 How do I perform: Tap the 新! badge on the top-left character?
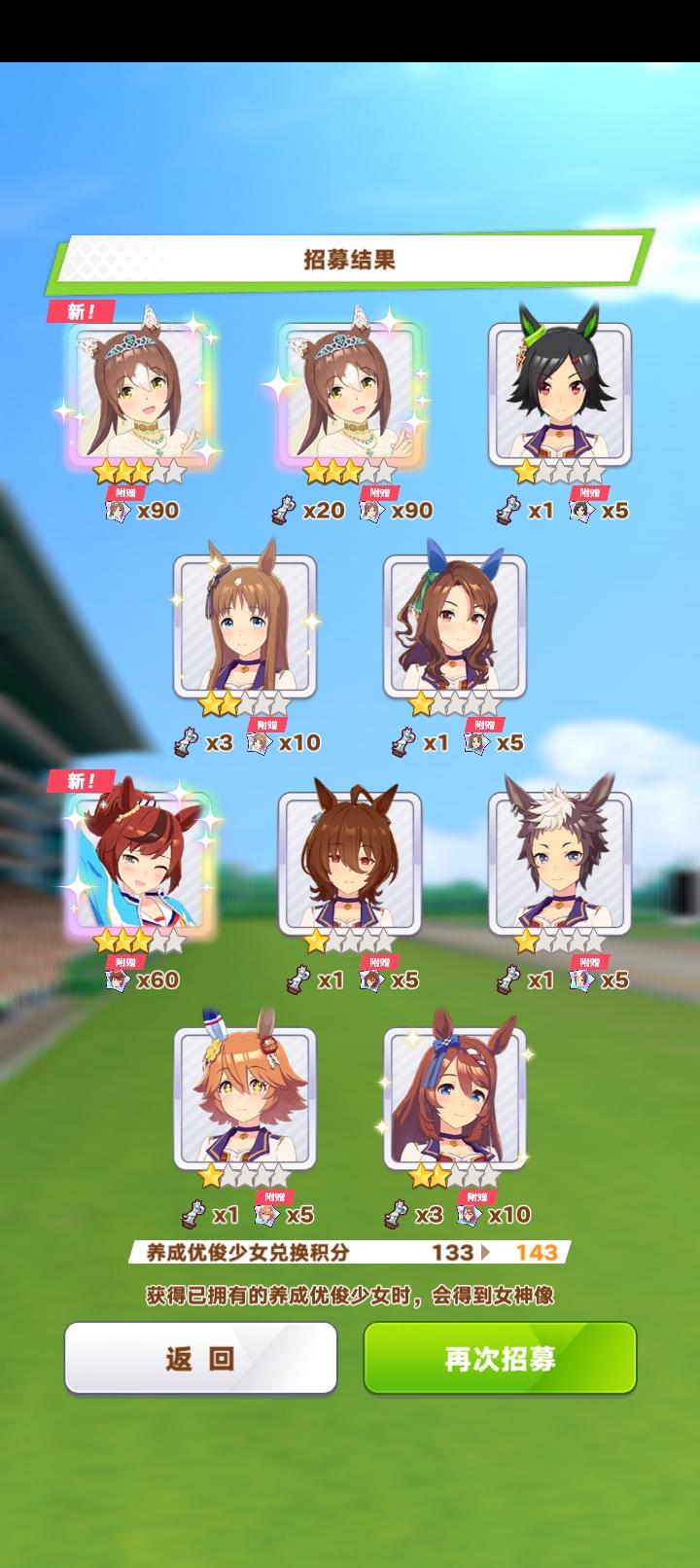tap(84, 312)
